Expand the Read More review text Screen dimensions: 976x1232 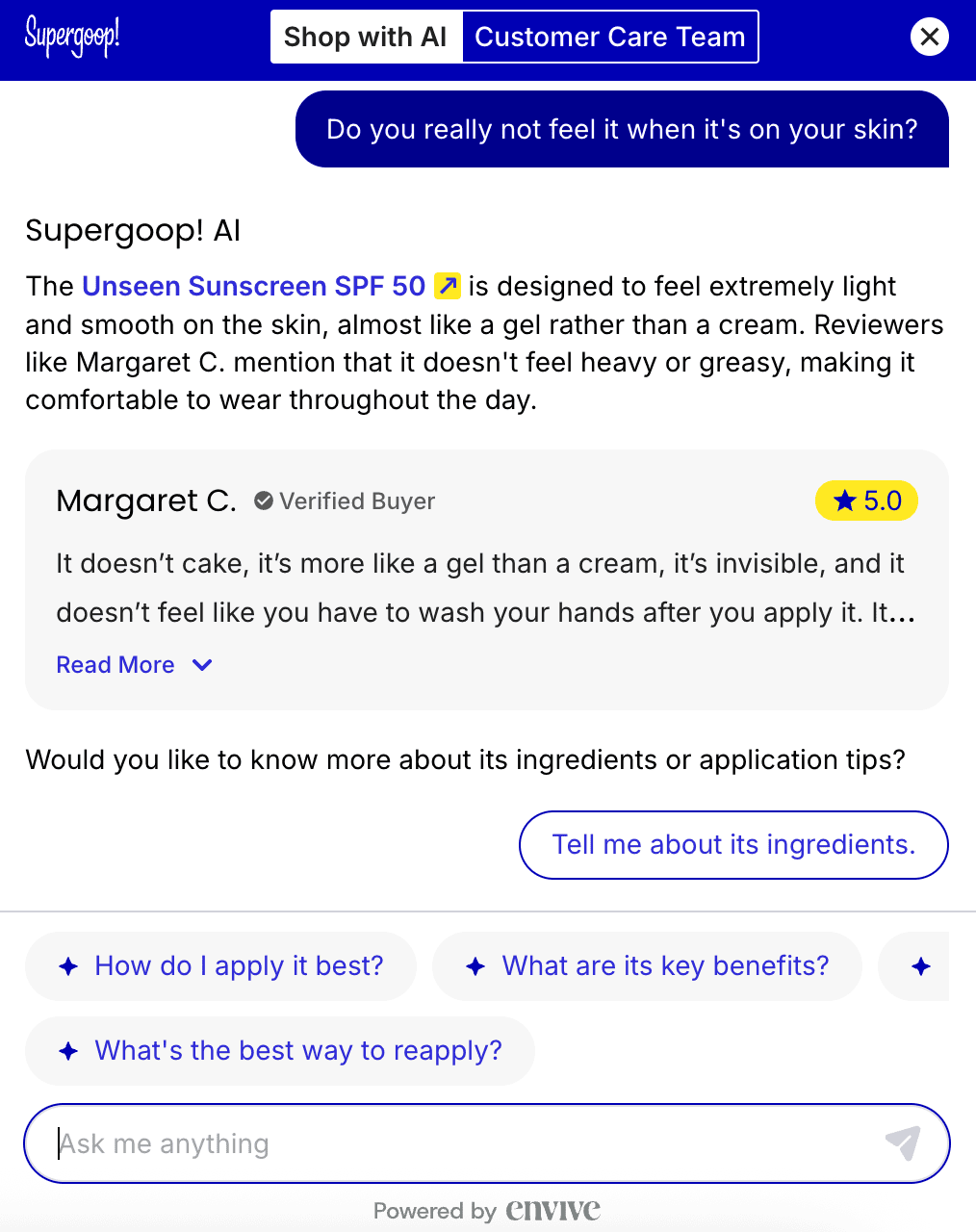(115, 664)
